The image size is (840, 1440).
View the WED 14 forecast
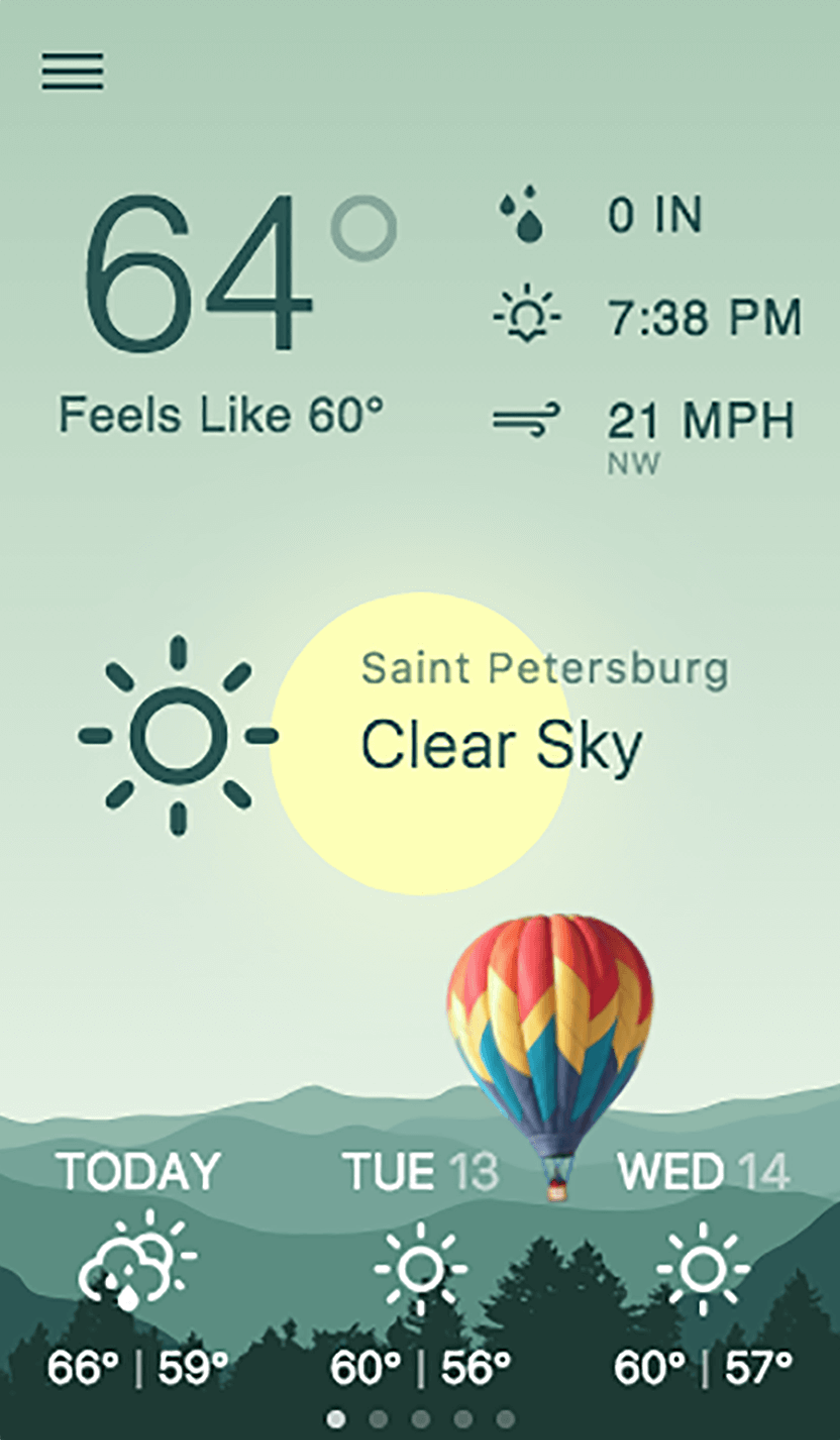point(703,1268)
